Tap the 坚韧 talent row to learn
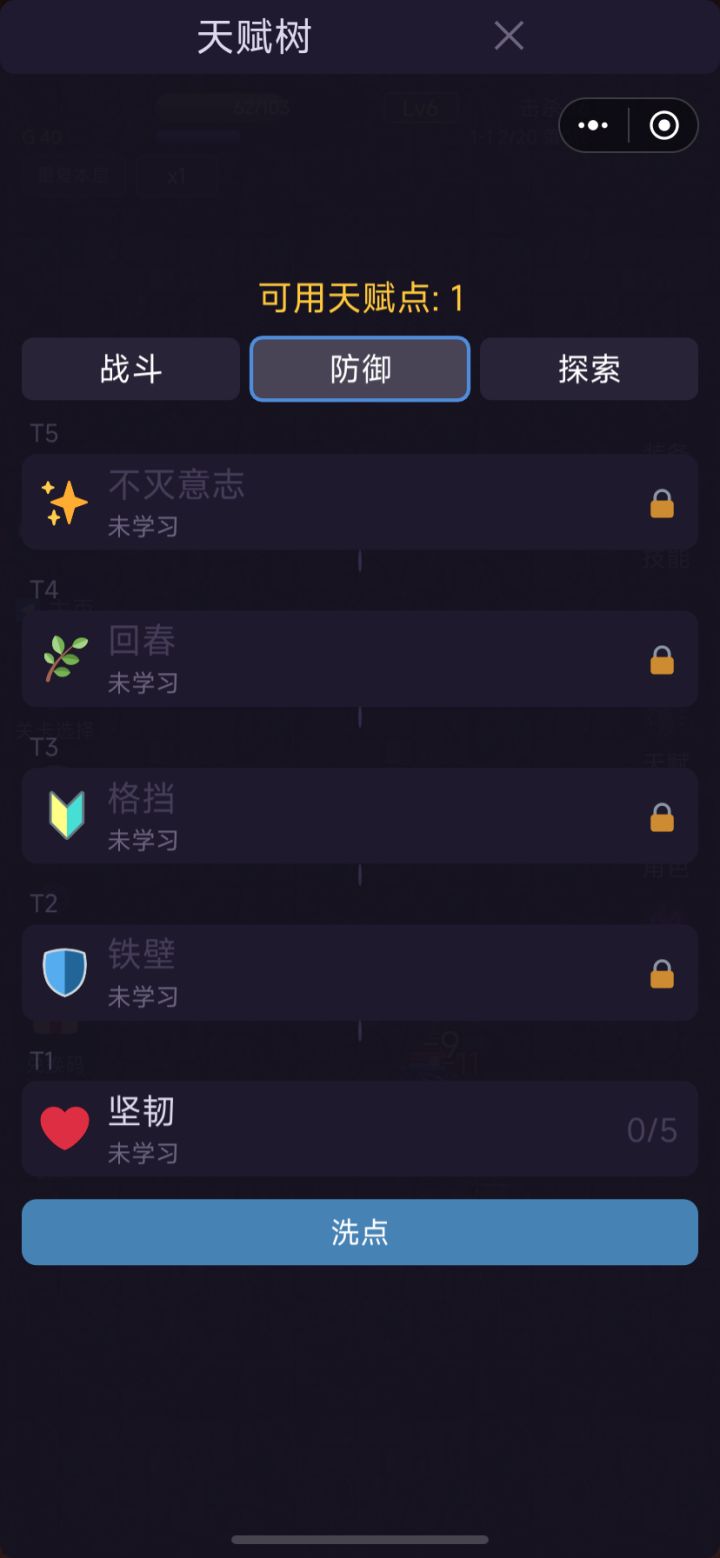The width and height of the screenshot is (720, 1558). click(x=359, y=1128)
